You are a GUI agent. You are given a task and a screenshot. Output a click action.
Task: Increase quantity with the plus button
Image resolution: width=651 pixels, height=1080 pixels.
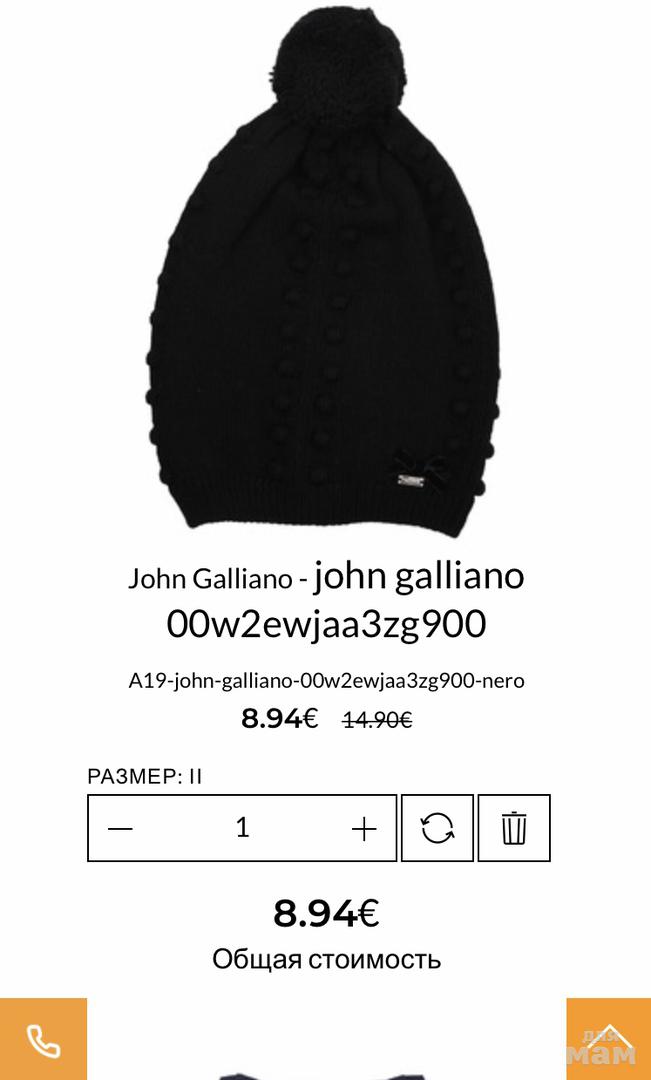tap(364, 828)
